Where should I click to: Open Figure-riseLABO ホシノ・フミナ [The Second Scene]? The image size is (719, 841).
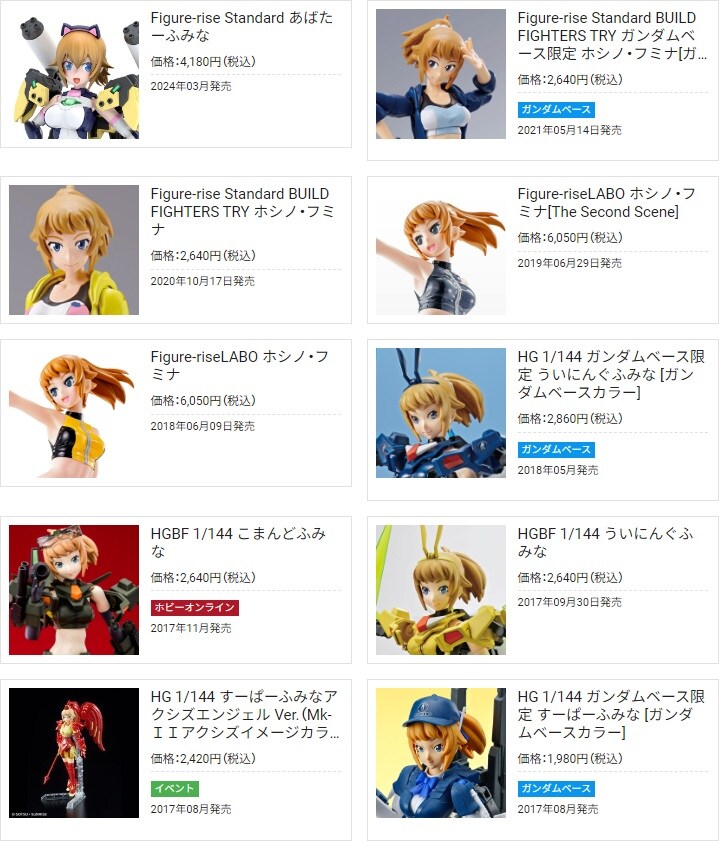click(606, 203)
